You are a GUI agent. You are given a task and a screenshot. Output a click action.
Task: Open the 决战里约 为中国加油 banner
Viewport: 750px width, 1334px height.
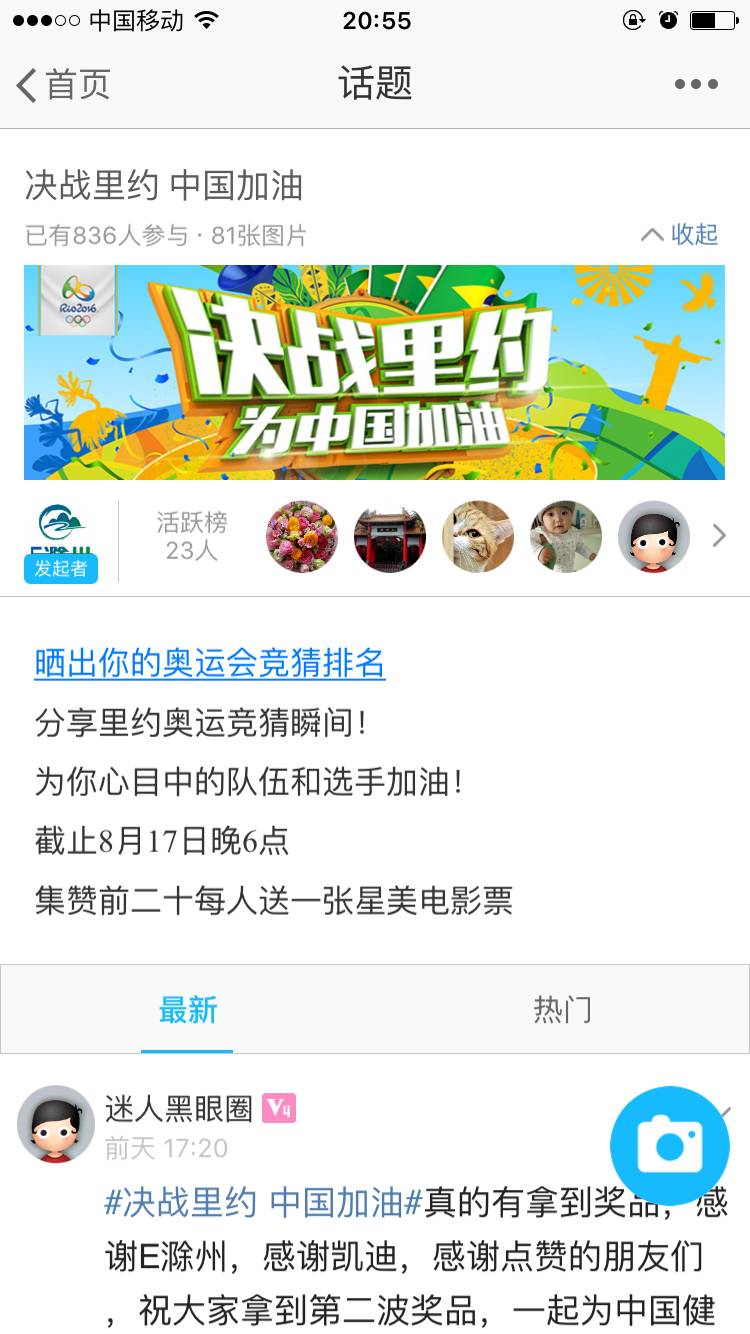tap(374, 372)
